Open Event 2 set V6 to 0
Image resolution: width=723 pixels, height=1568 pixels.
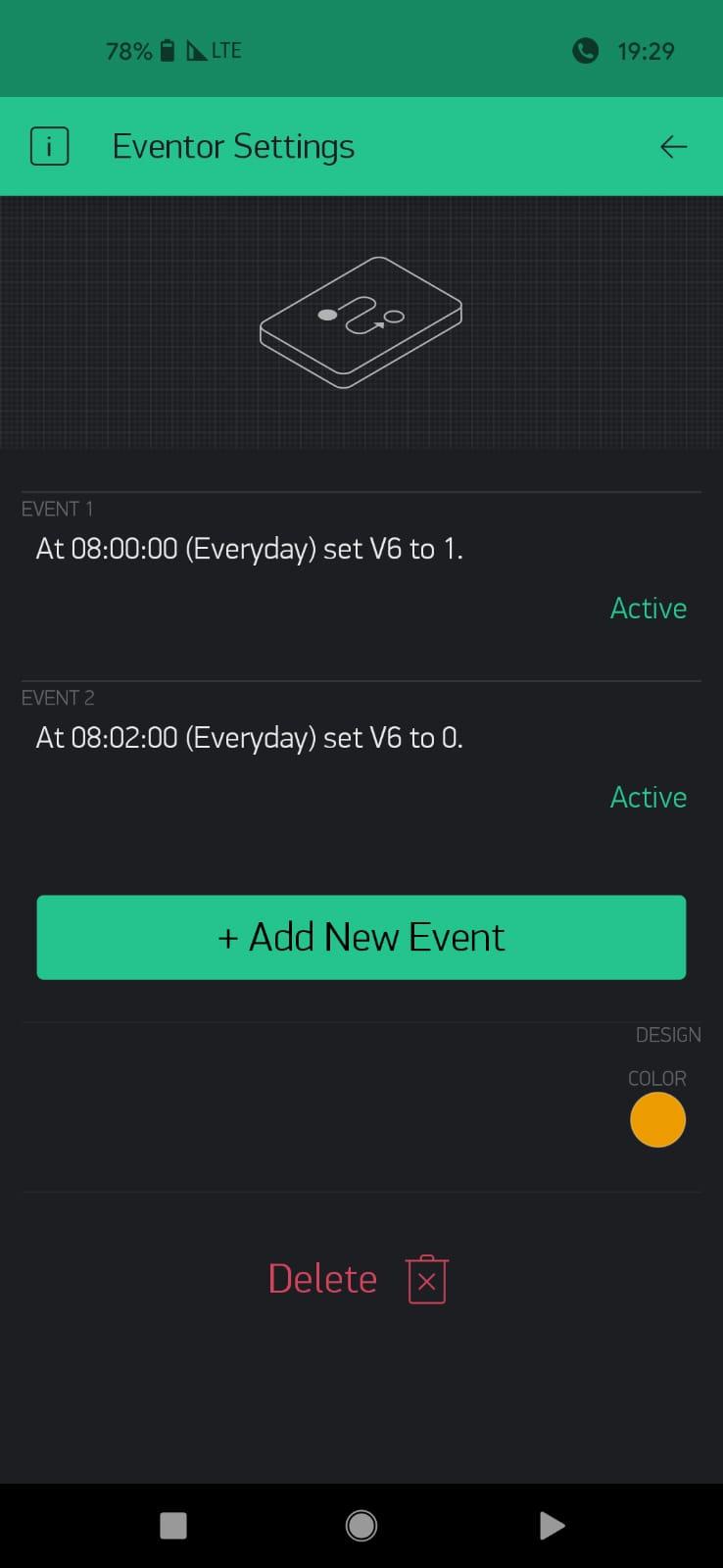[x=249, y=738]
